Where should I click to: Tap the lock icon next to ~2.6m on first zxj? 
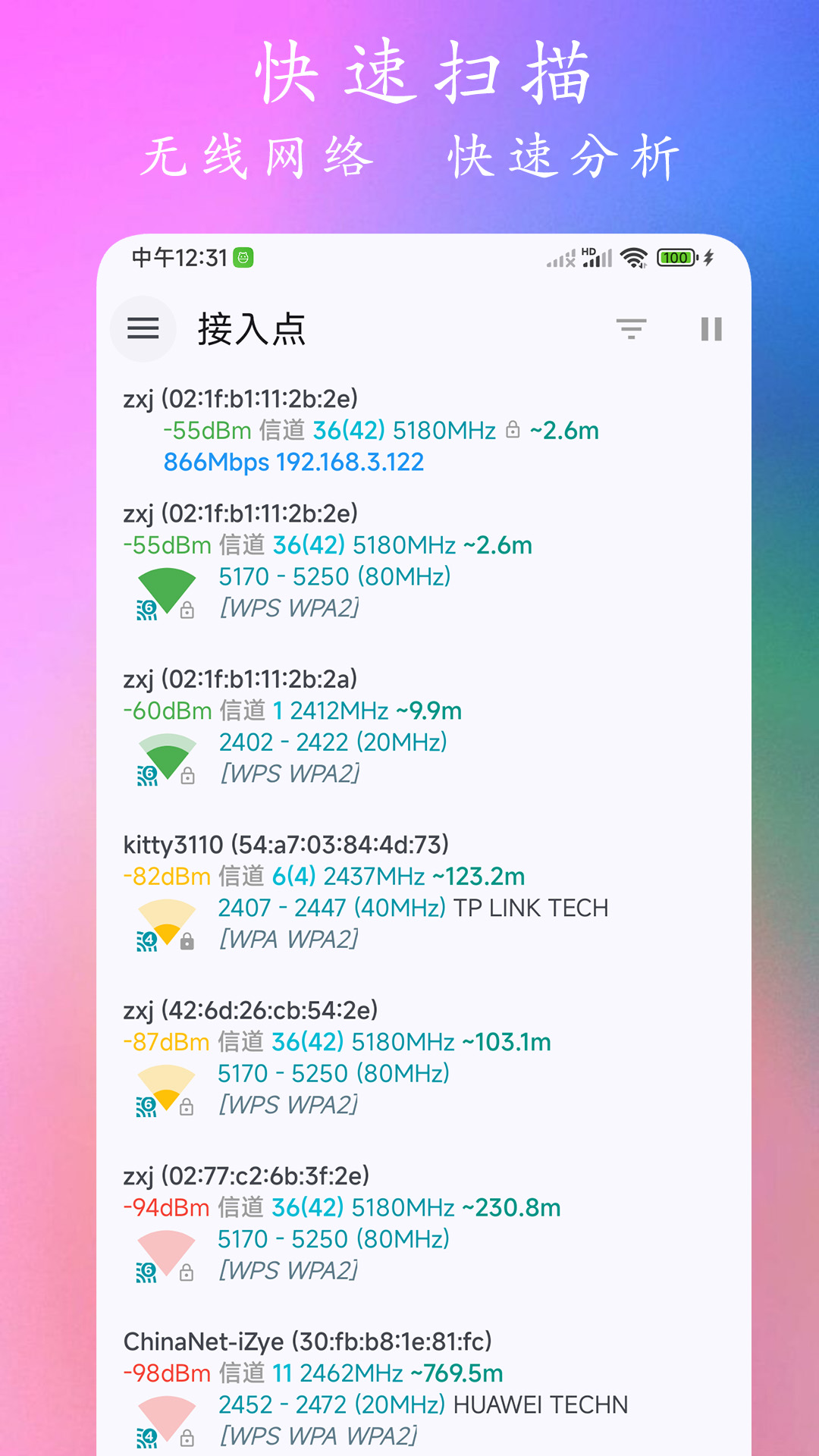[x=512, y=430]
